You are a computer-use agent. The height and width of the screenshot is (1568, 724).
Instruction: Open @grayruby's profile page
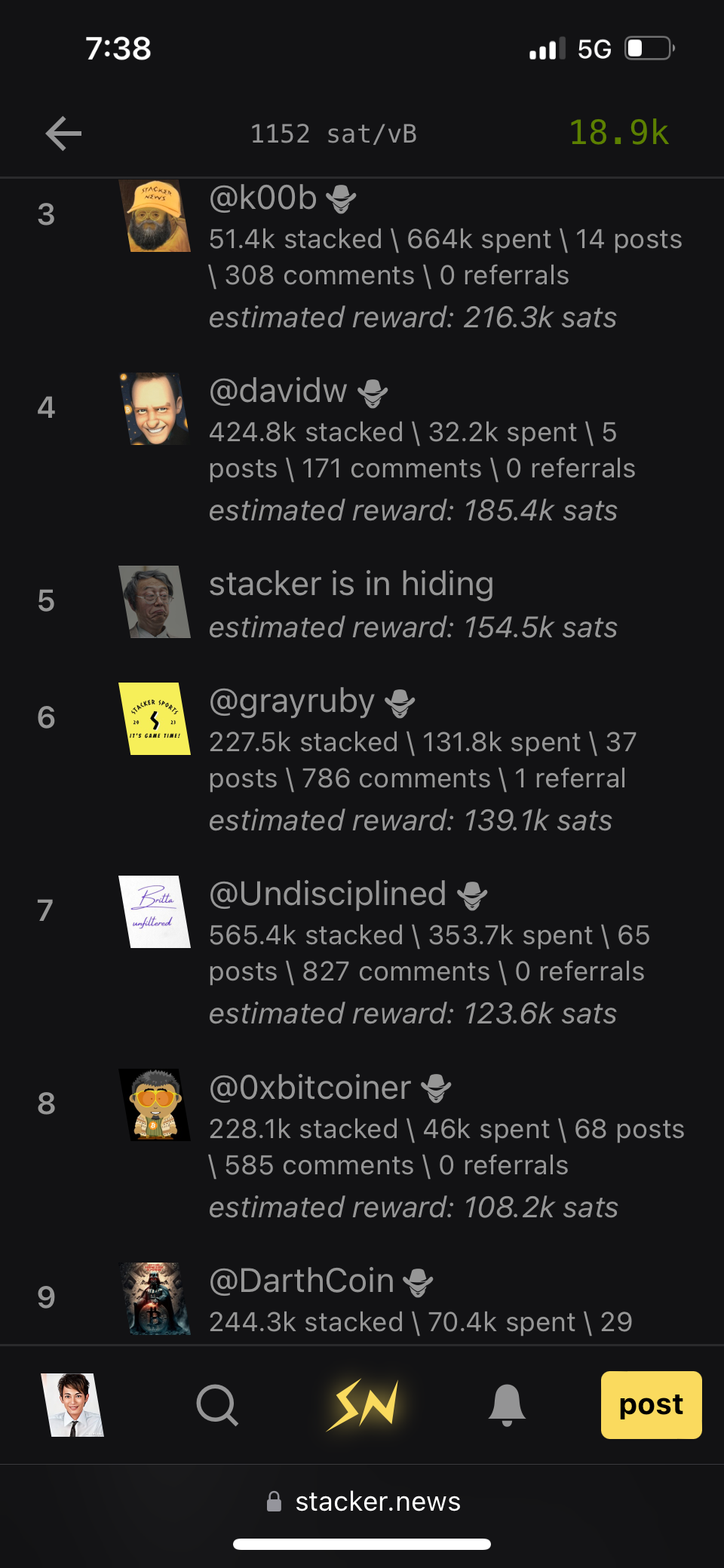[291, 701]
